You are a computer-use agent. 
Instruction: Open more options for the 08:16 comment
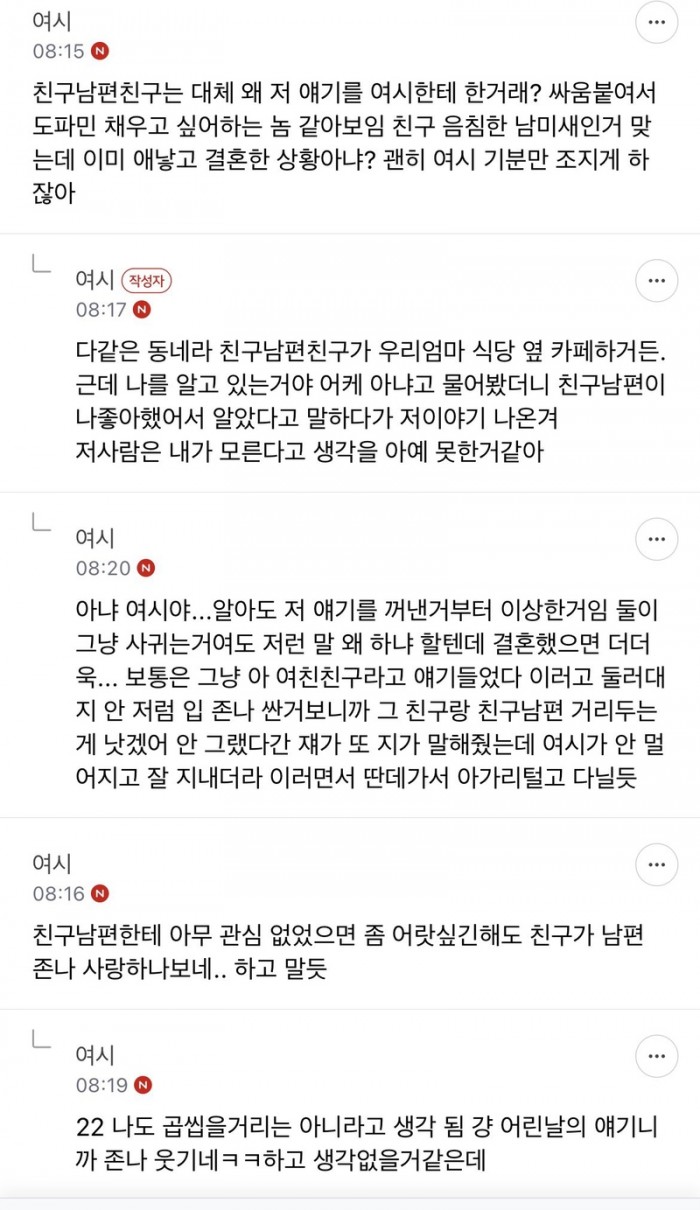[657, 862]
